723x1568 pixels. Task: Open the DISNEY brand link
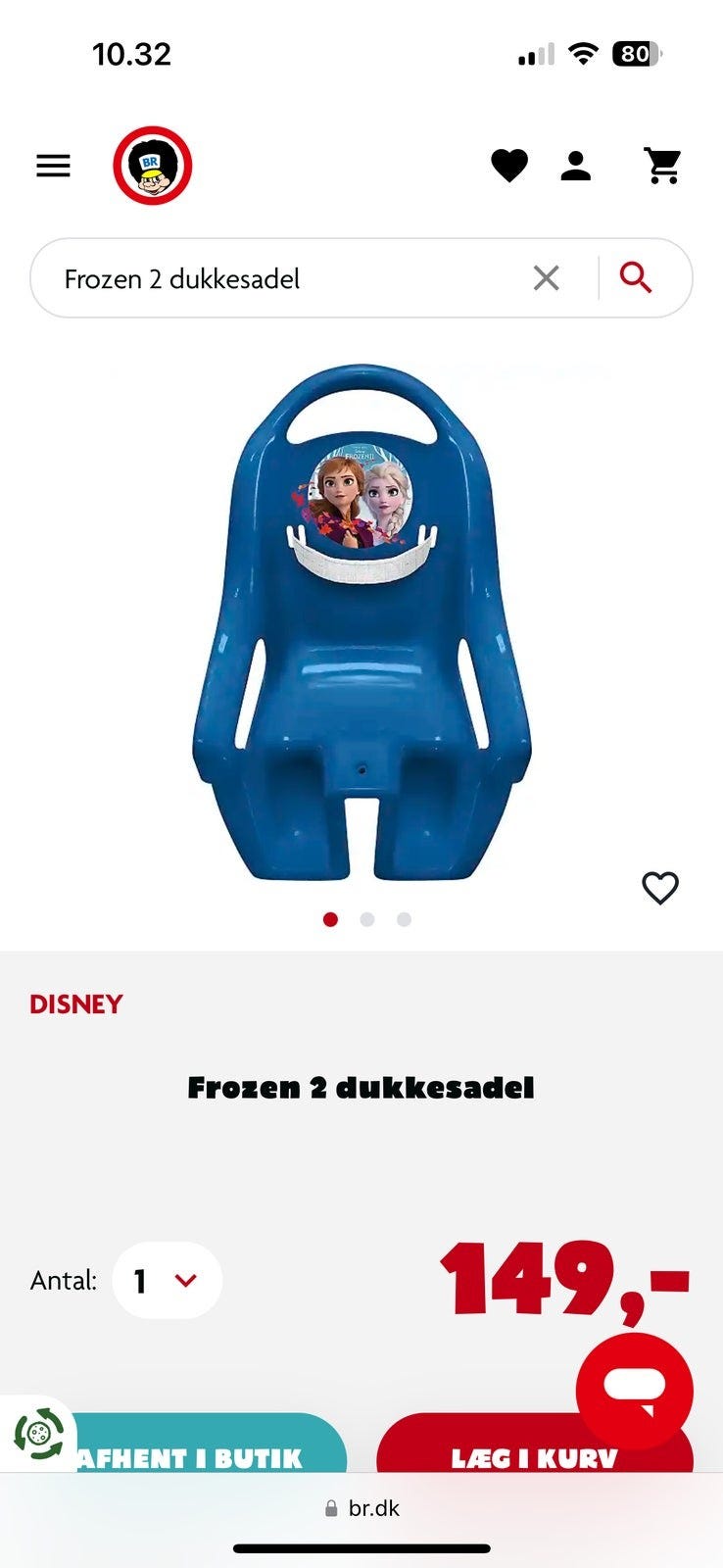76,1004
